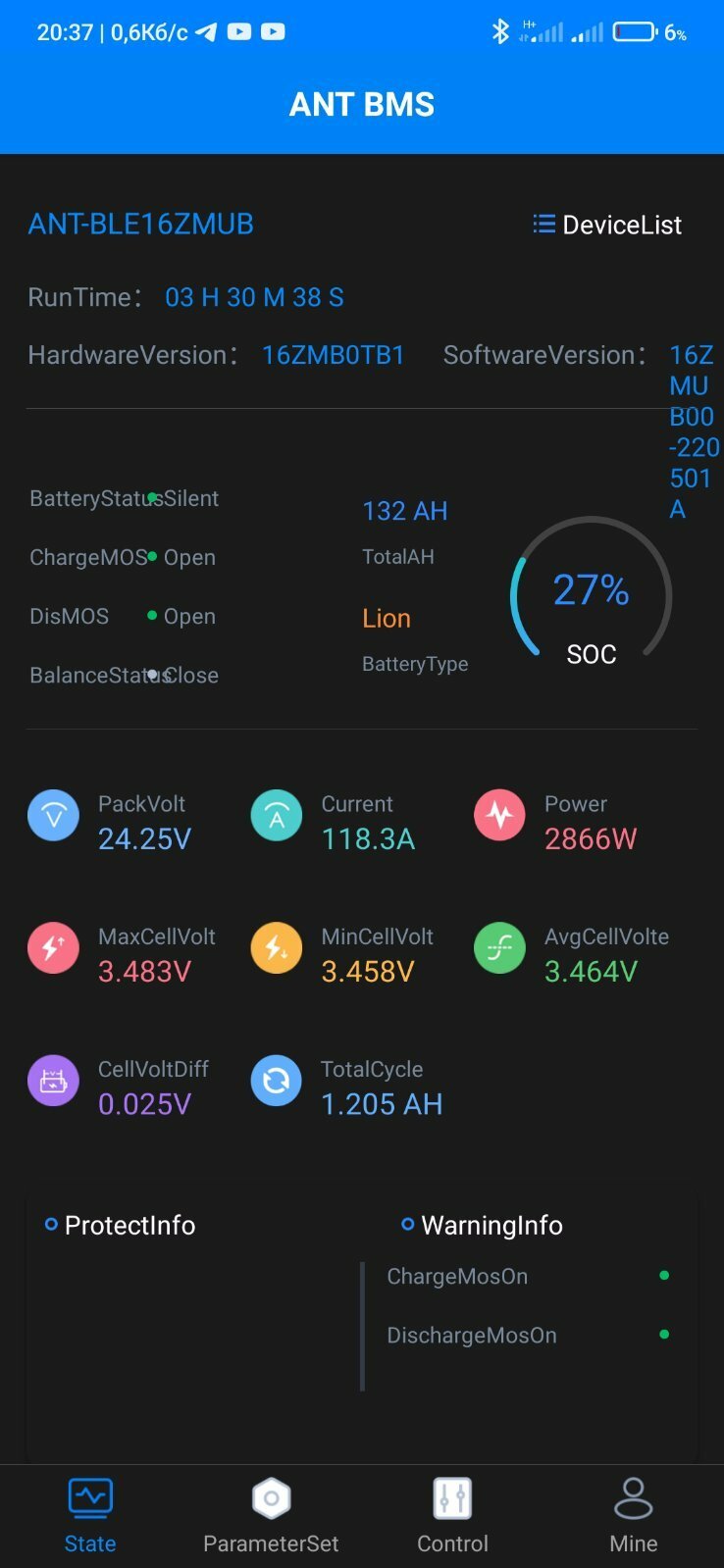Select the State tab
Viewport: 724px width, 1568px height.
(x=90, y=1516)
